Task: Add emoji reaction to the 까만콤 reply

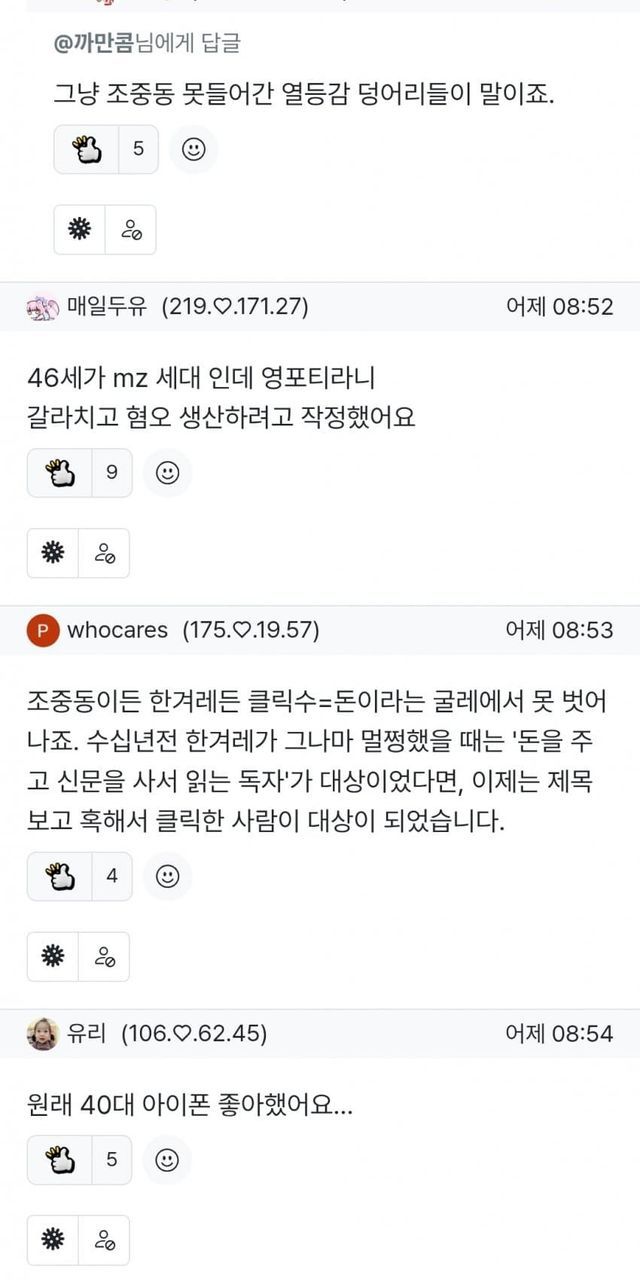Action: 193,149
